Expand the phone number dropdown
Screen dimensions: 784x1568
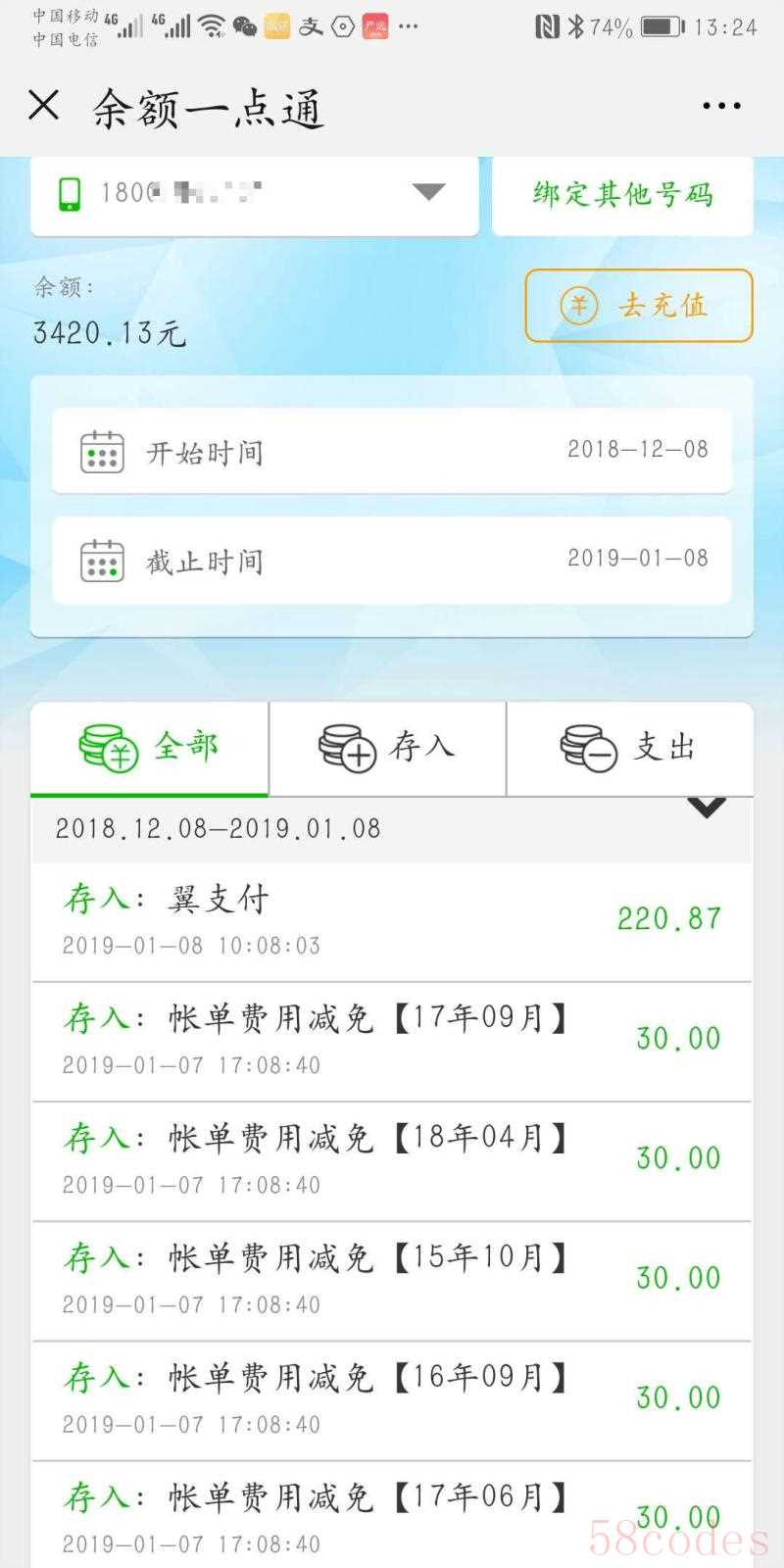pos(428,192)
